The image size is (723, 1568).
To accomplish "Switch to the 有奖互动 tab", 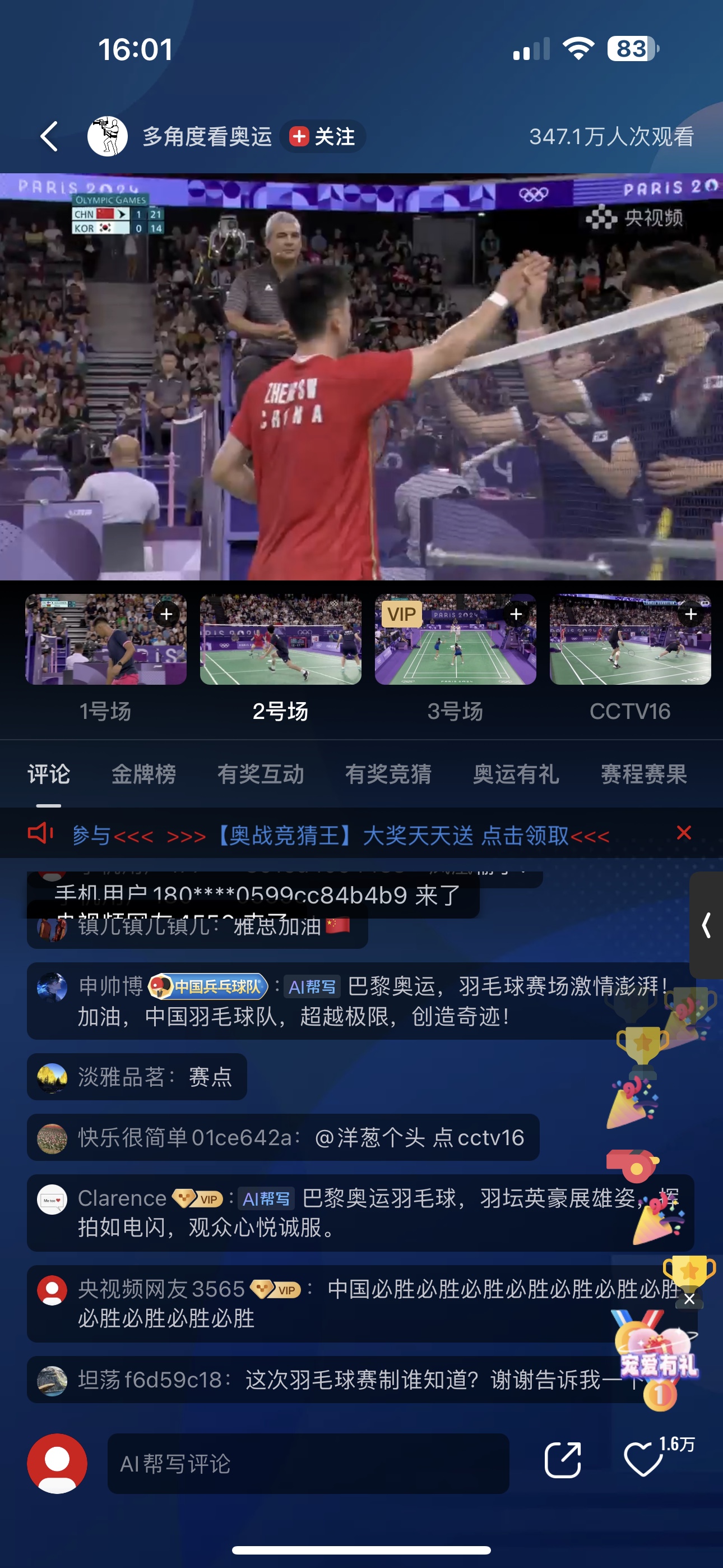I will pyautogui.click(x=261, y=774).
